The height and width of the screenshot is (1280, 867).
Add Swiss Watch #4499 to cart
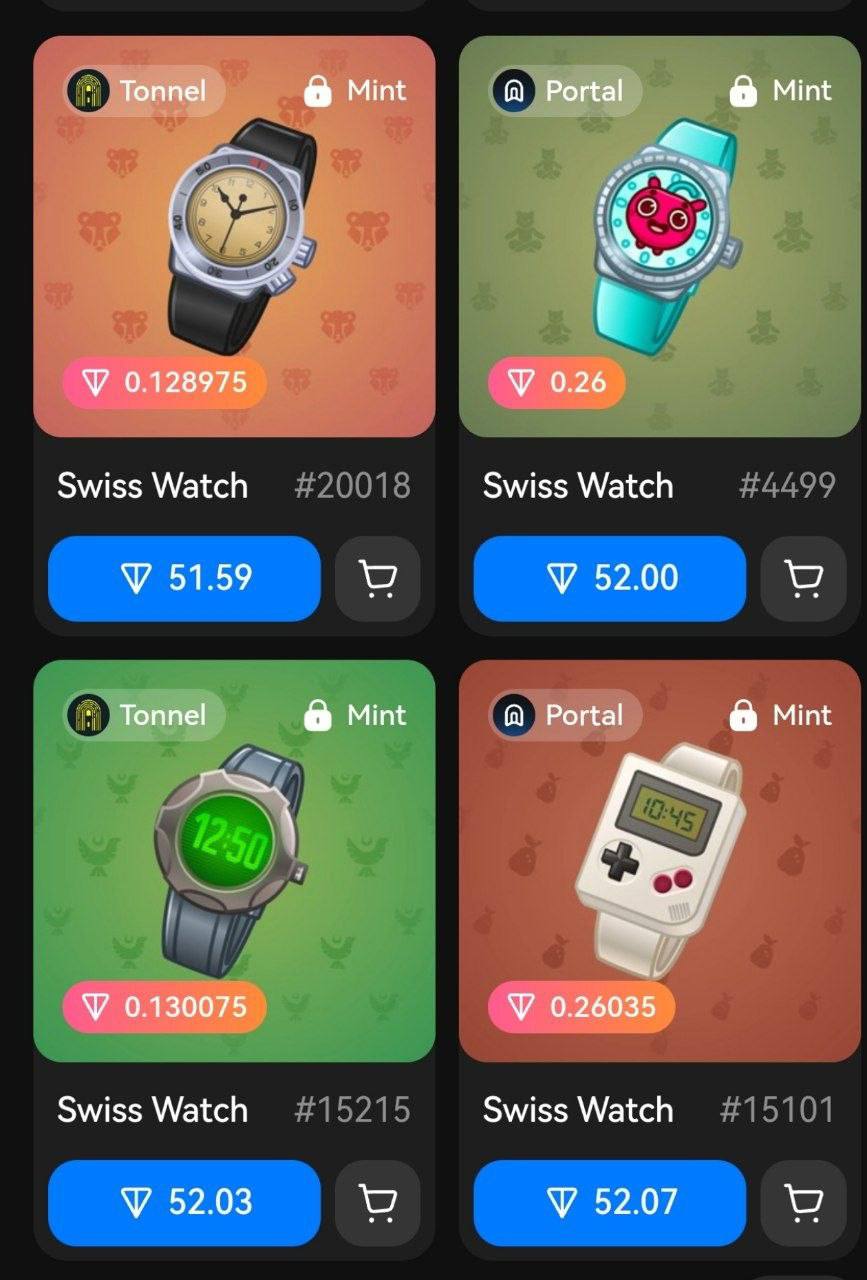(803, 578)
